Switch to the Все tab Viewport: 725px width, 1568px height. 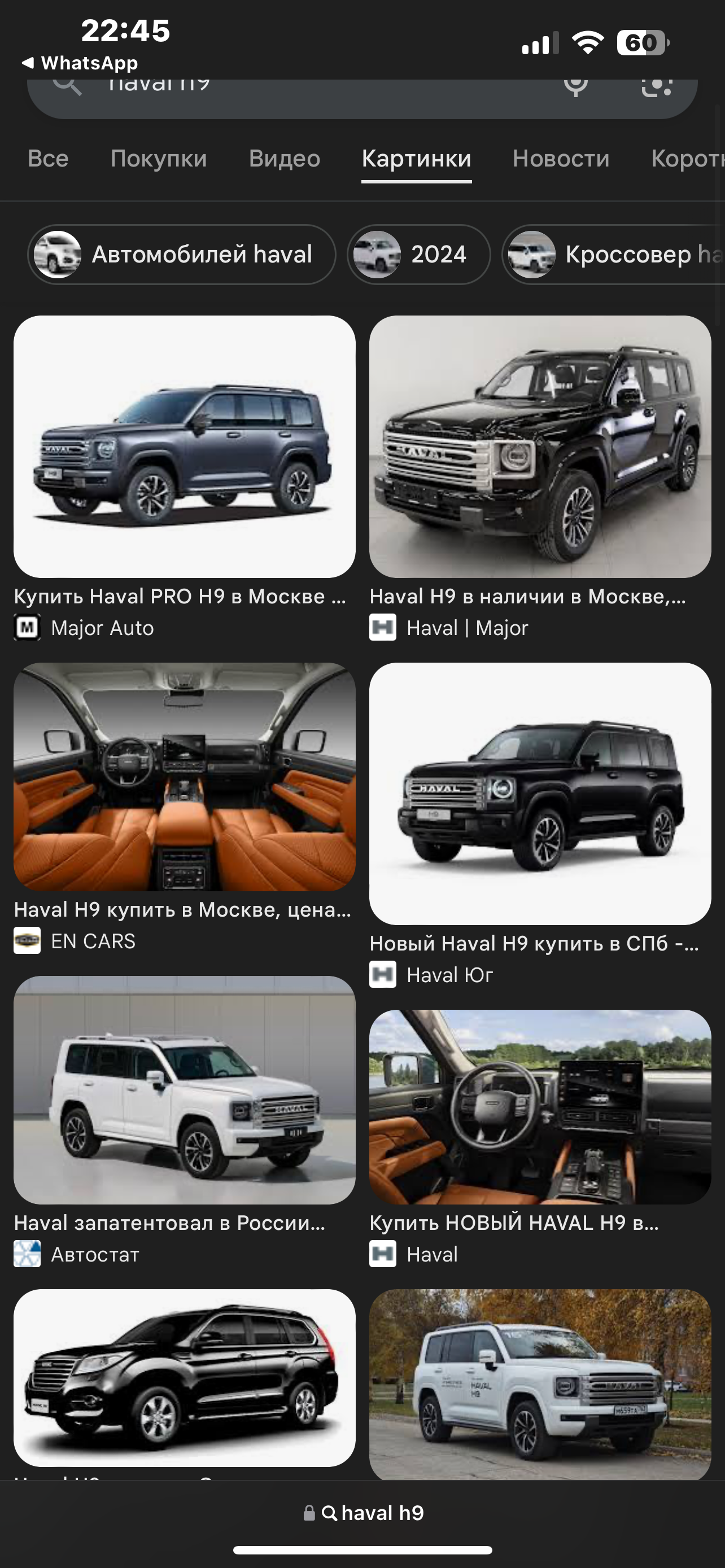coord(48,159)
